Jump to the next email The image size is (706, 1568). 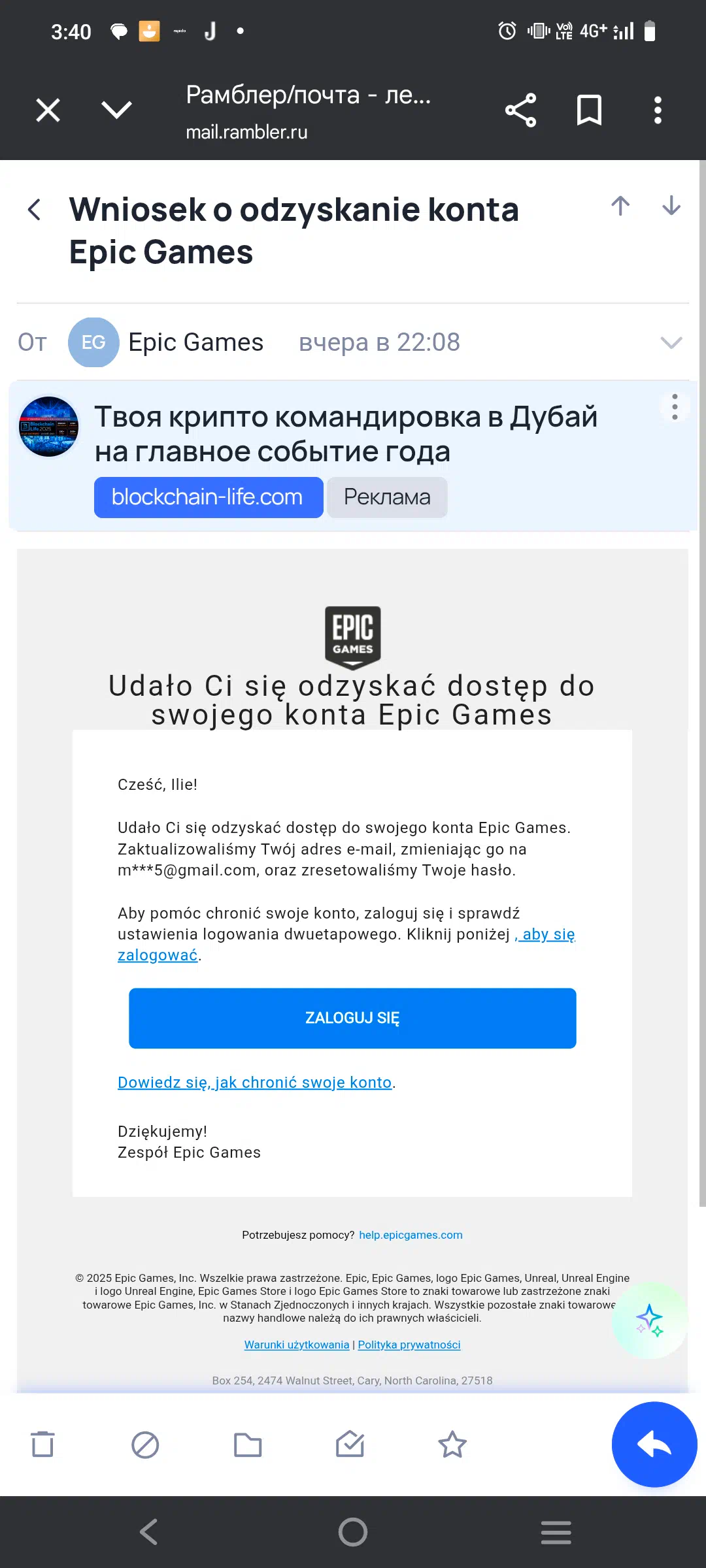pos(671,206)
